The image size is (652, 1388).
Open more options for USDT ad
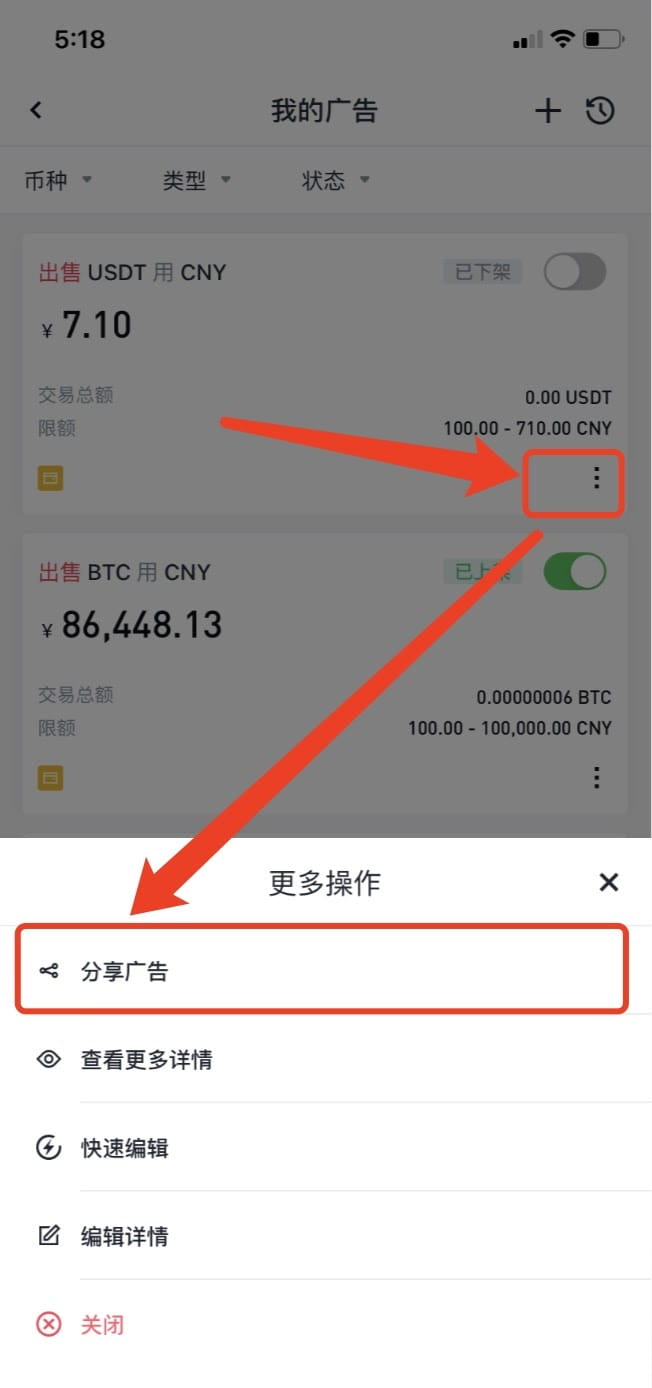597,478
